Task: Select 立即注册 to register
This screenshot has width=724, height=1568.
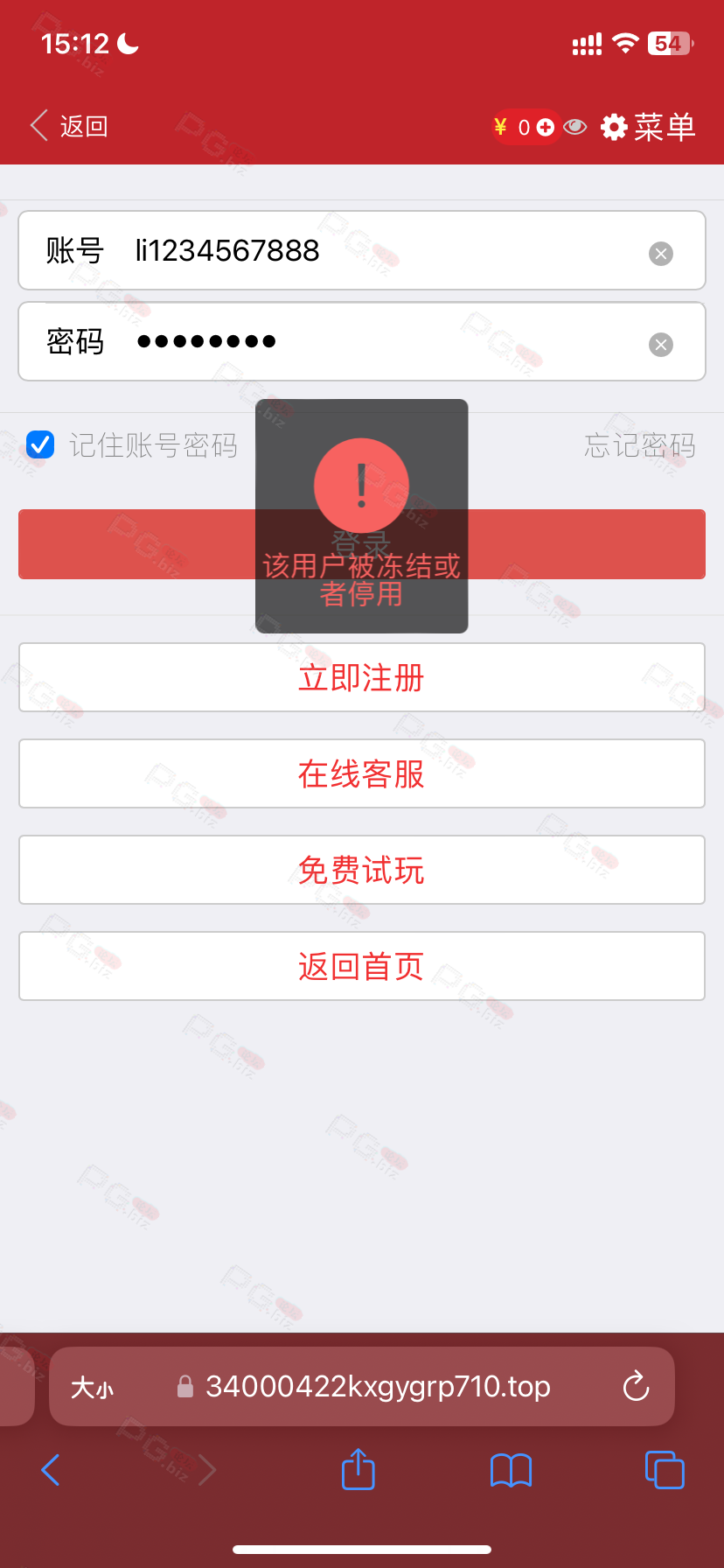Action: [x=362, y=677]
